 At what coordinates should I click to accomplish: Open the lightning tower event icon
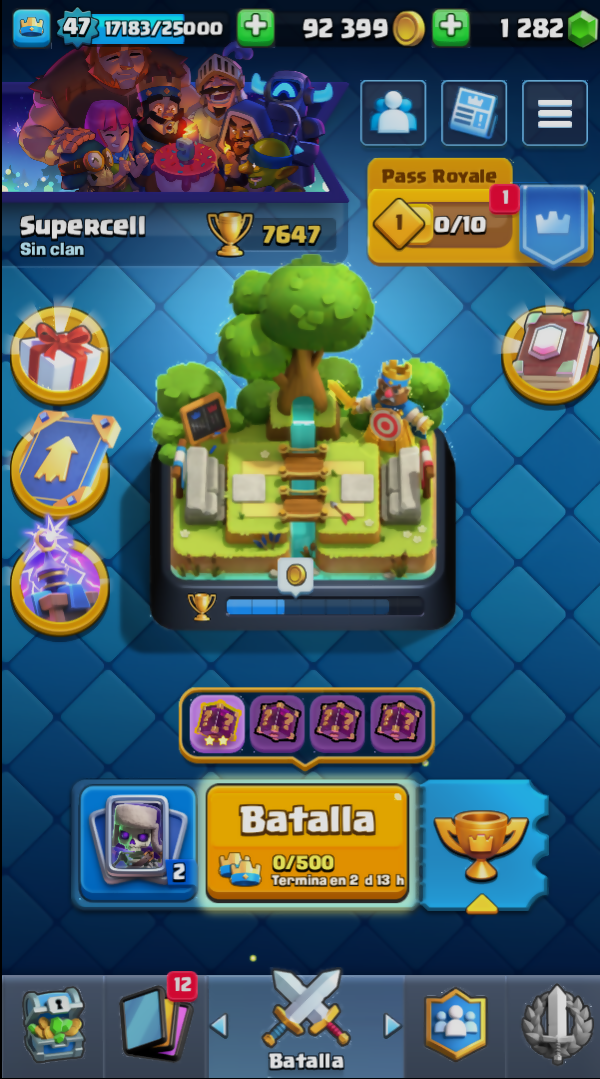tap(59, 580)
